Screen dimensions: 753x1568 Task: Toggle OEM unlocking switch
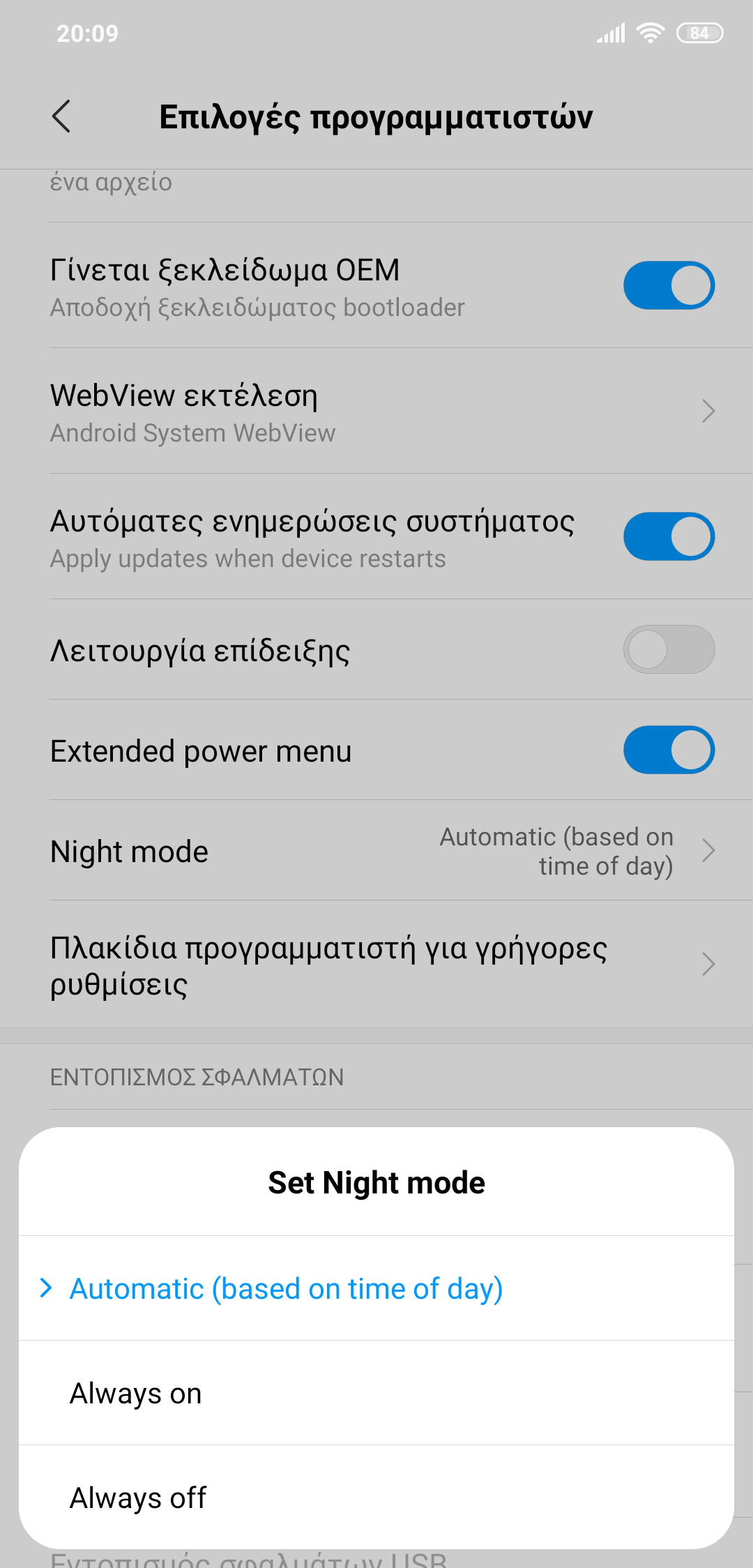[x=668, y=285]
